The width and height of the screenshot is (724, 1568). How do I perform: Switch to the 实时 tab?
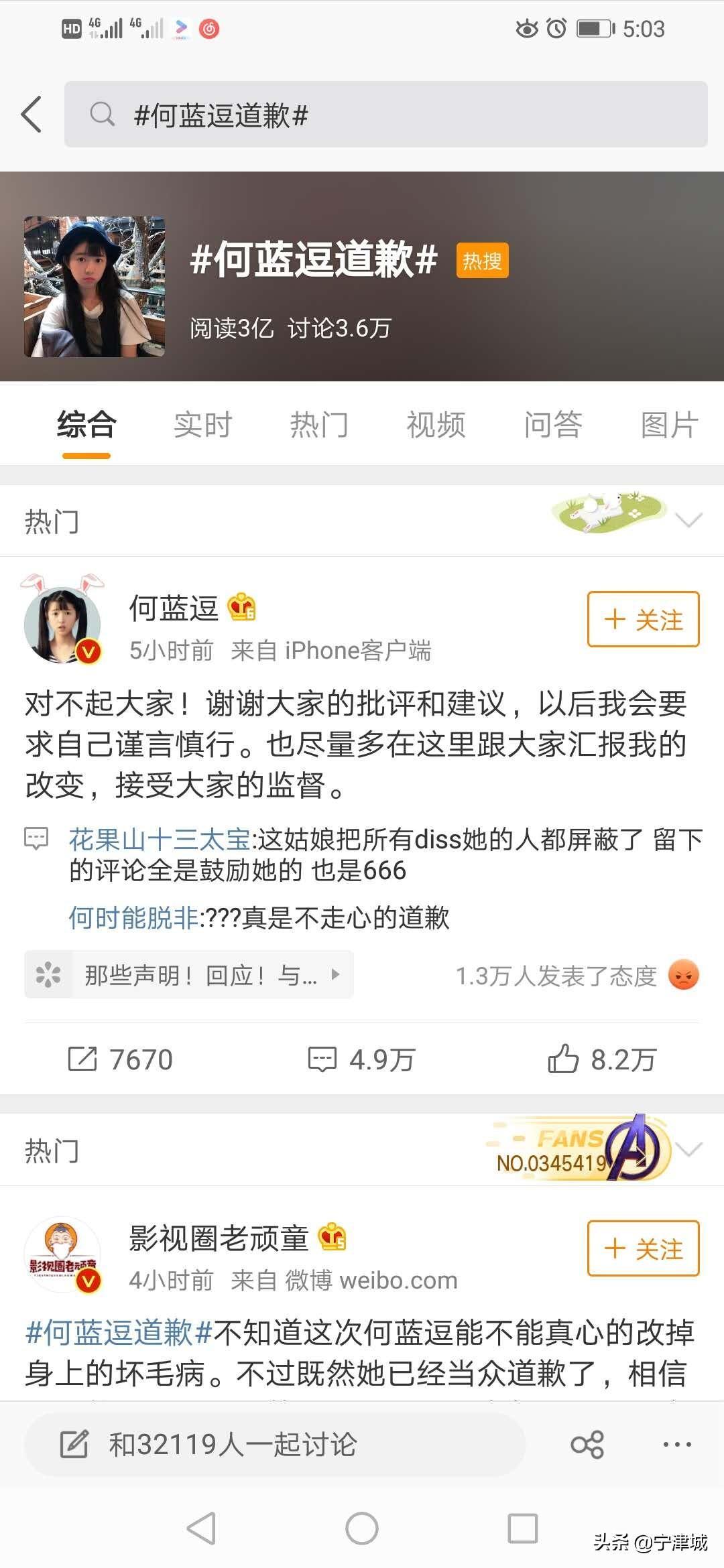pyautogui.click(x=202, y=425)
